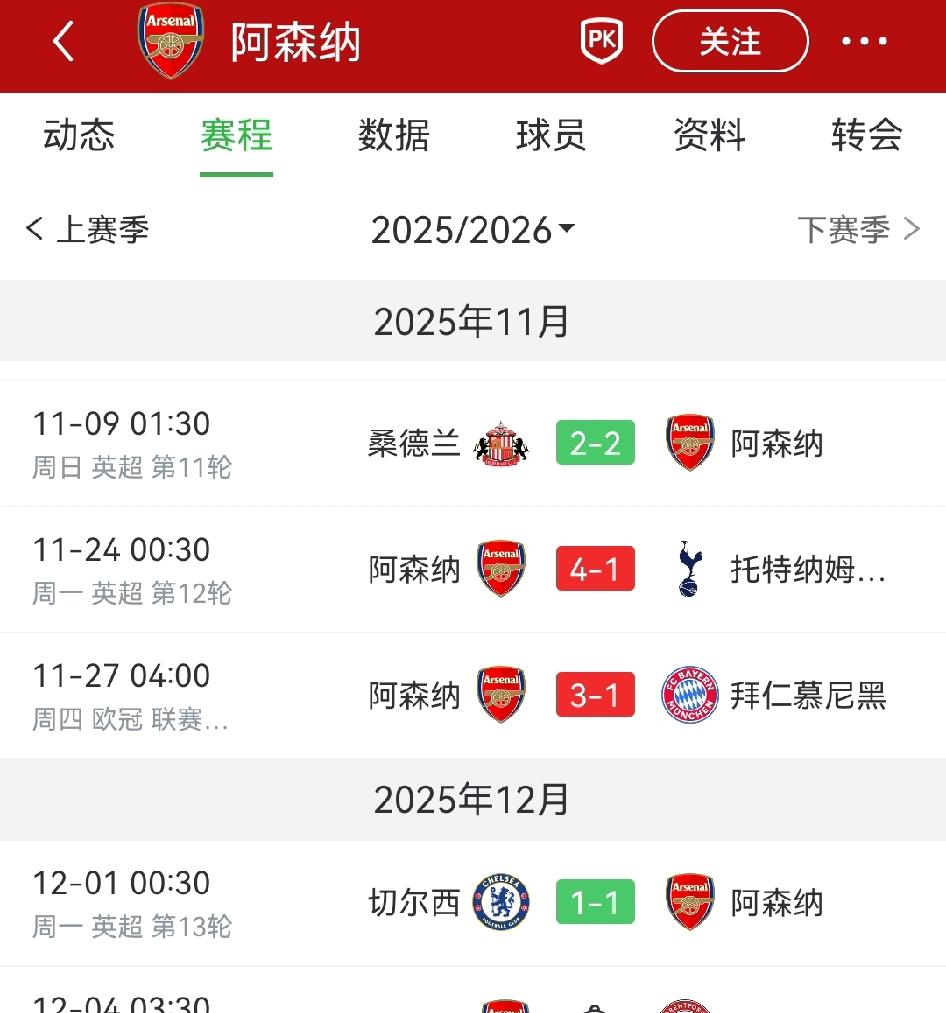Tap 下赛季 for next season

858,230
